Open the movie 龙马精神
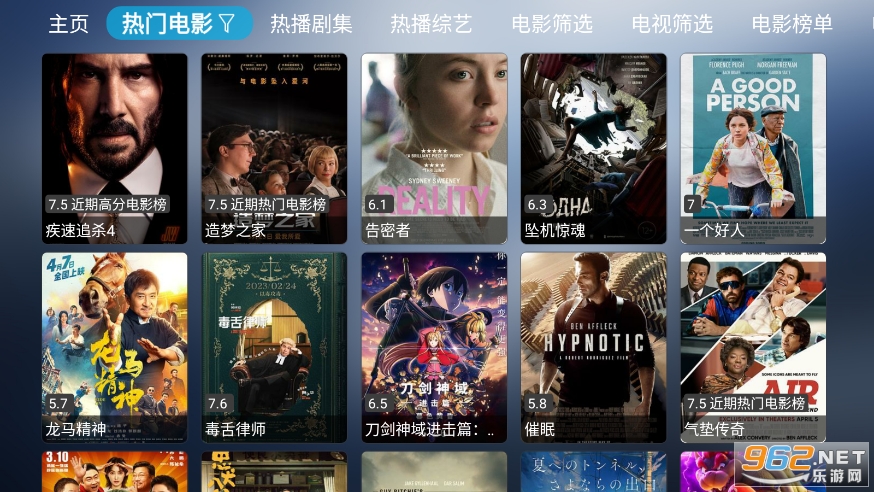 (114, 347)
